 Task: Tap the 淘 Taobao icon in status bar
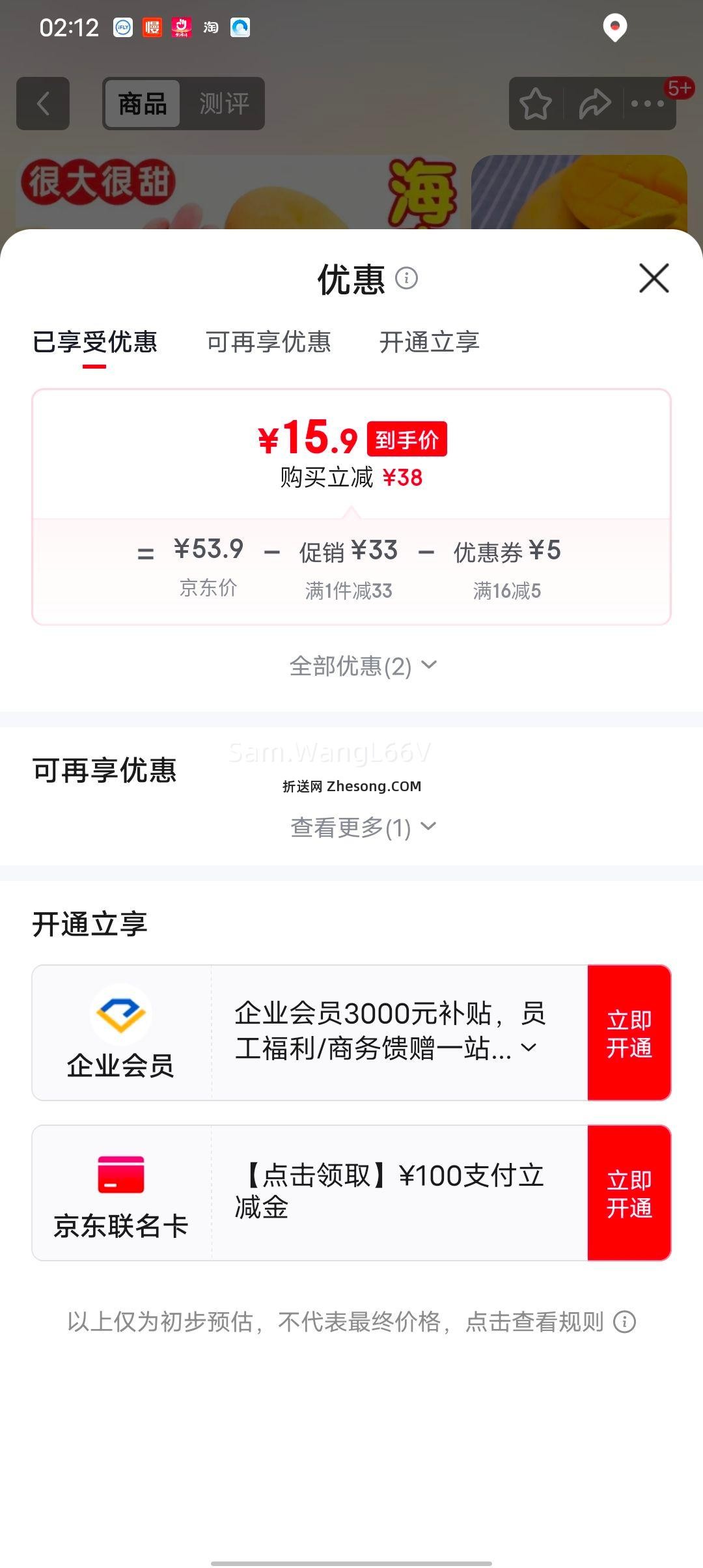(x=210, y=27)
